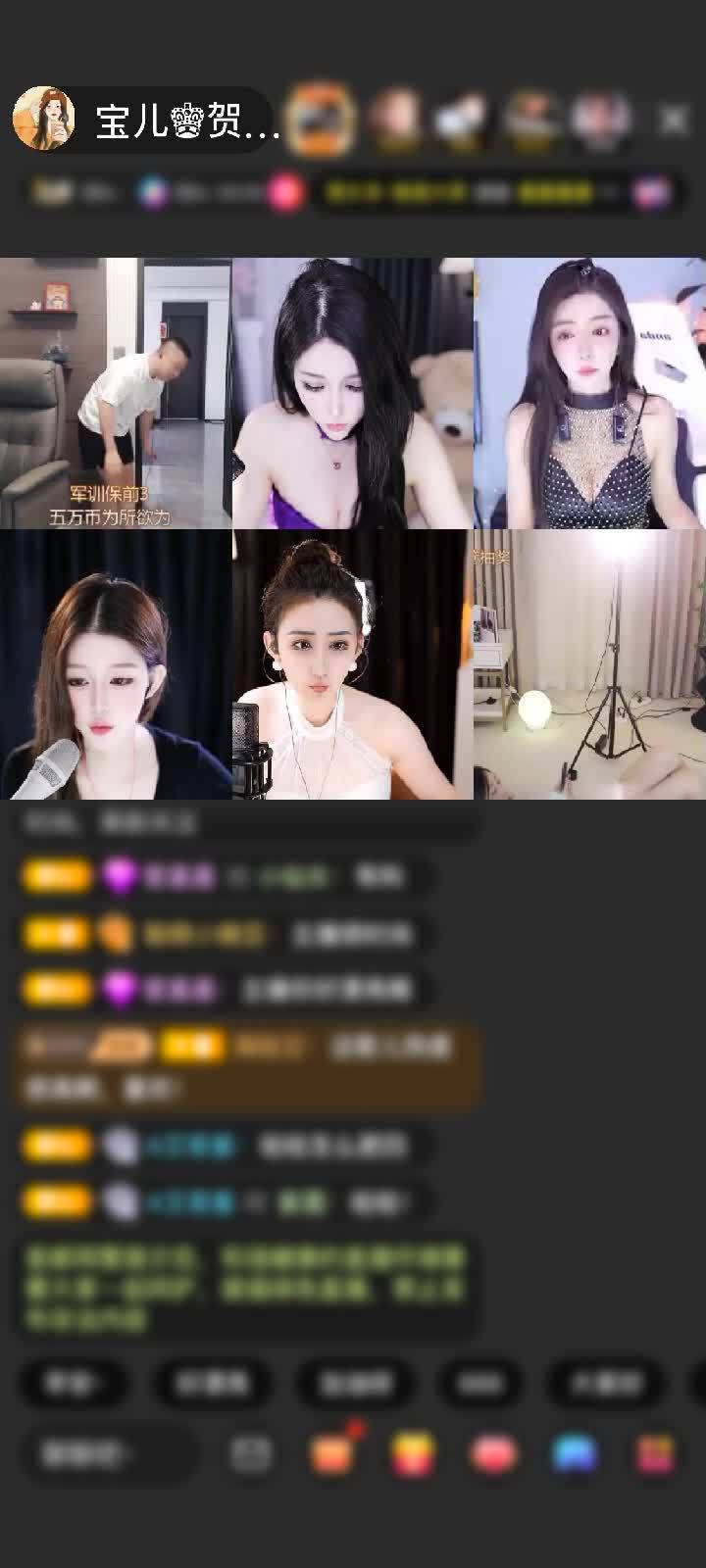
Task: Open the orange gift icon with red dot
Action: point(332,1452)
